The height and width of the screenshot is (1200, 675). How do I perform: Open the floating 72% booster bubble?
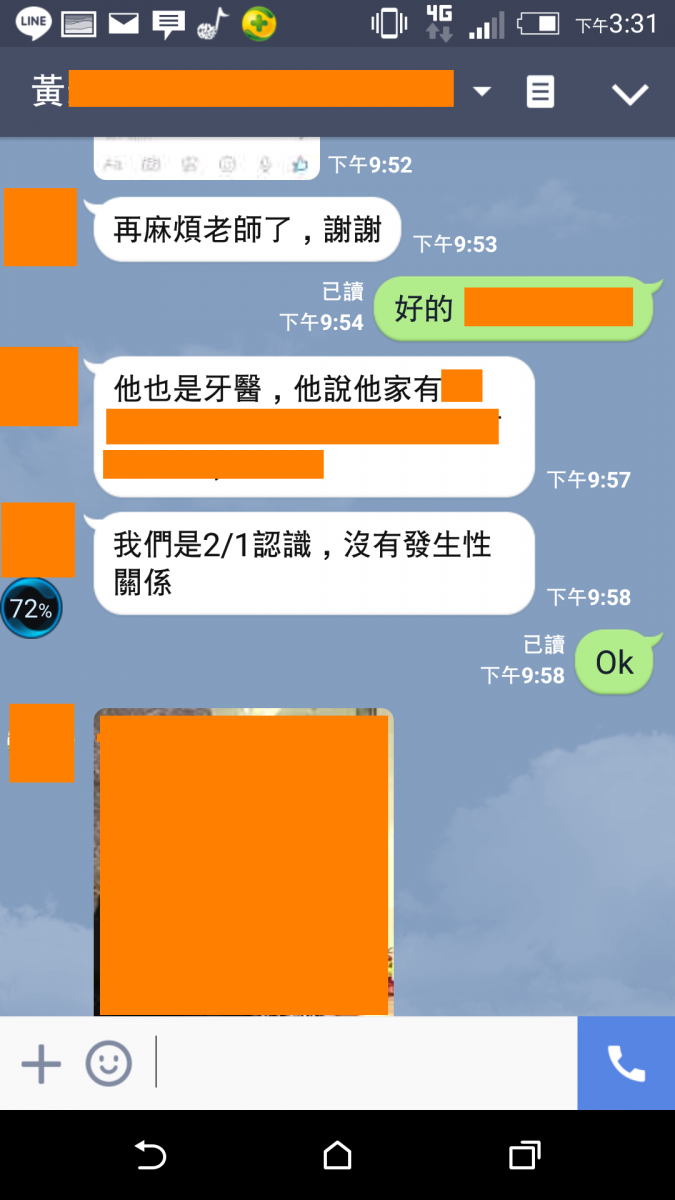[x=31, y=608]
